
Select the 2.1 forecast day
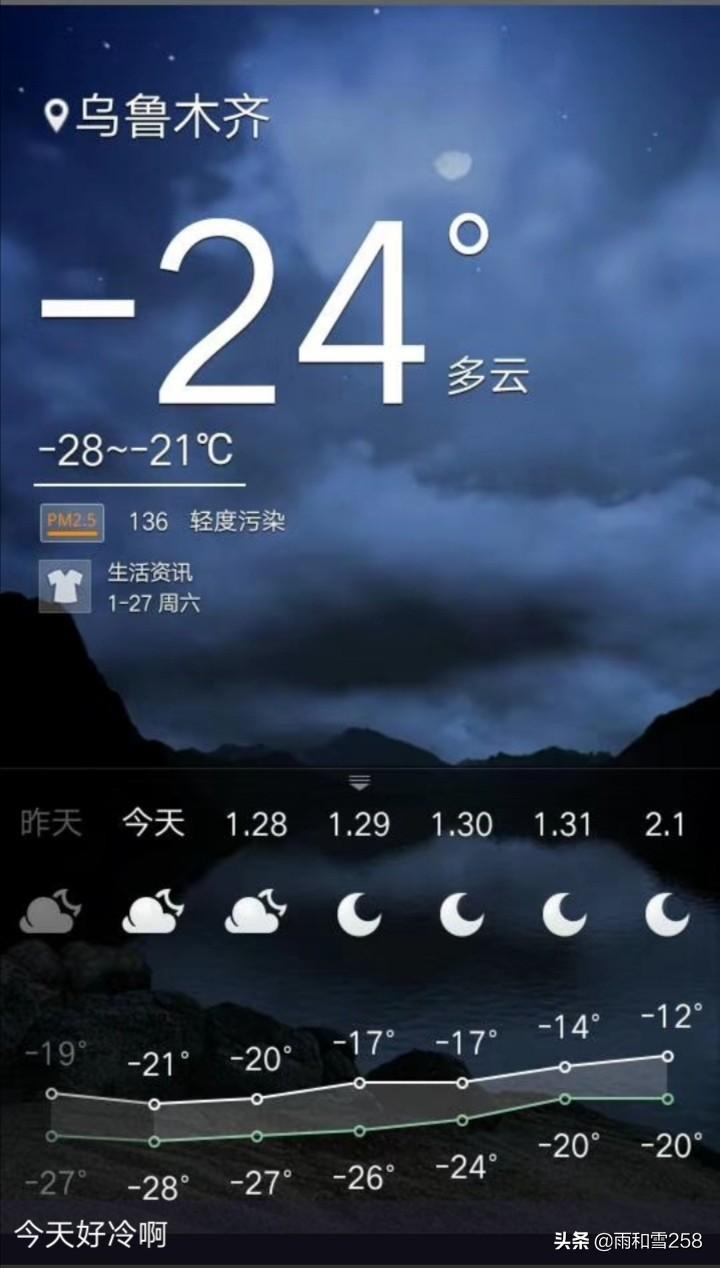point(665,825)
